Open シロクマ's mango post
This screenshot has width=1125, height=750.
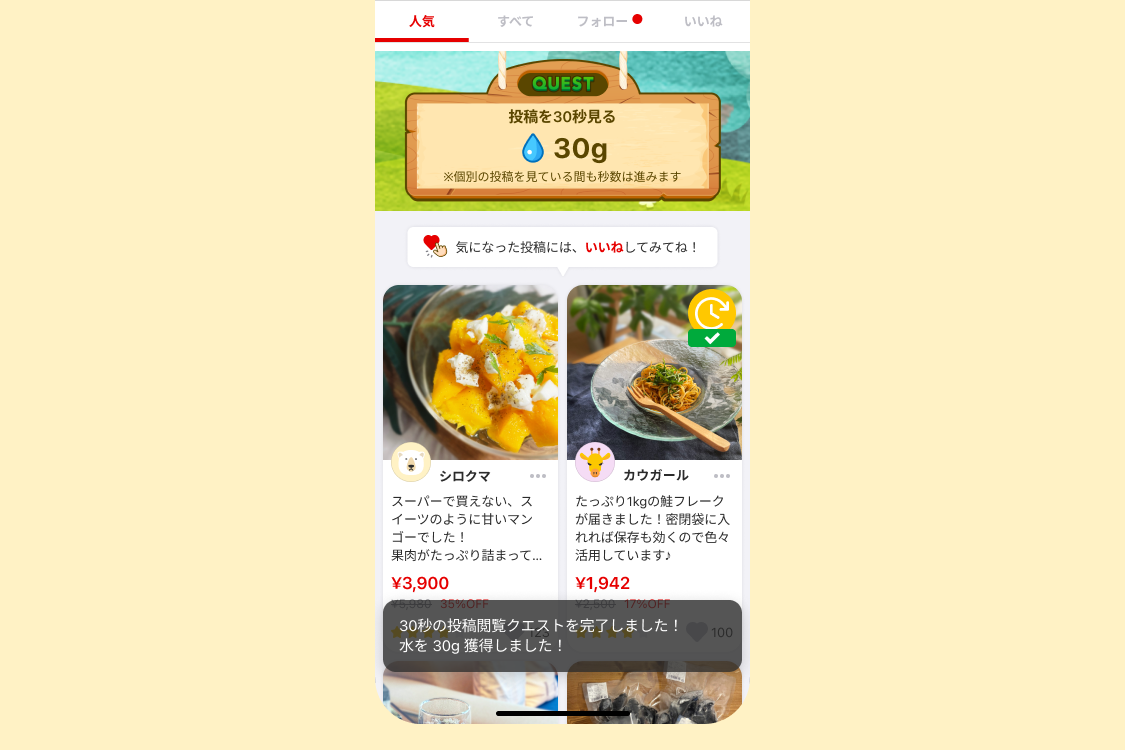[470, 372]
